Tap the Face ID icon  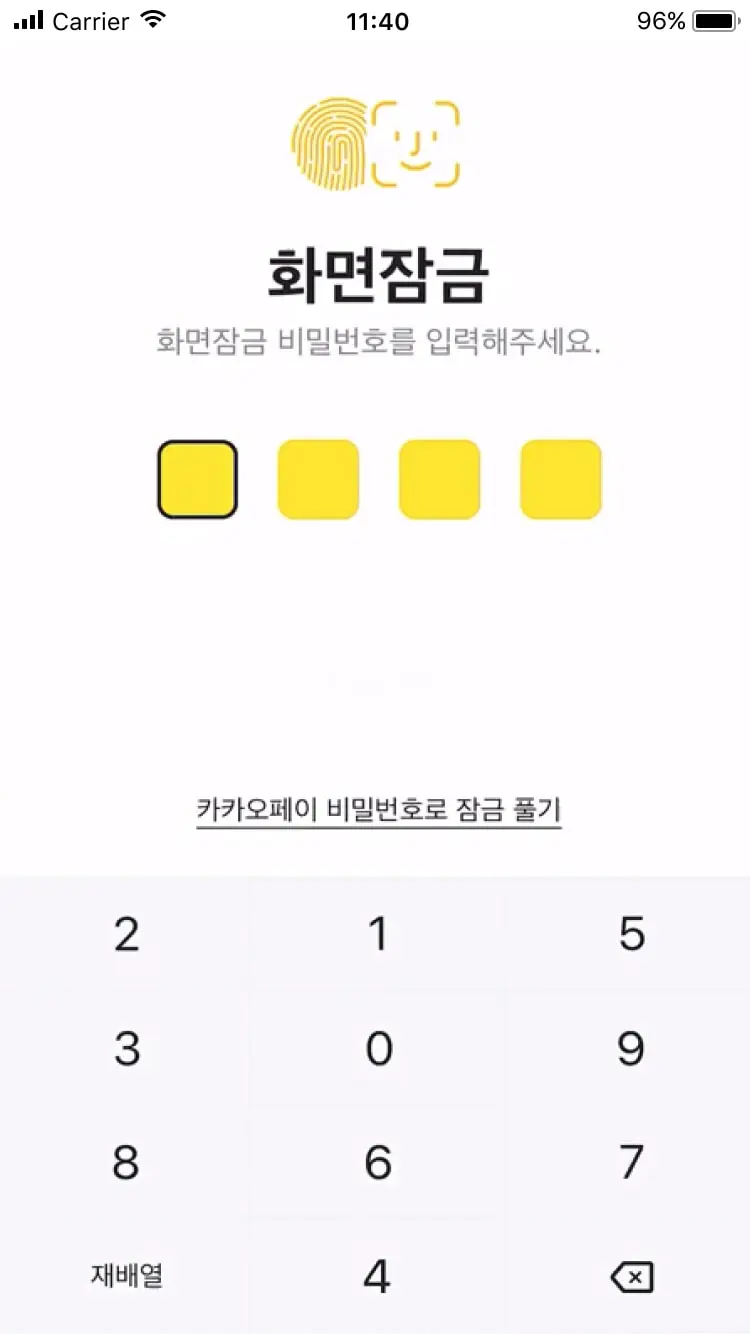coord(416,144)
